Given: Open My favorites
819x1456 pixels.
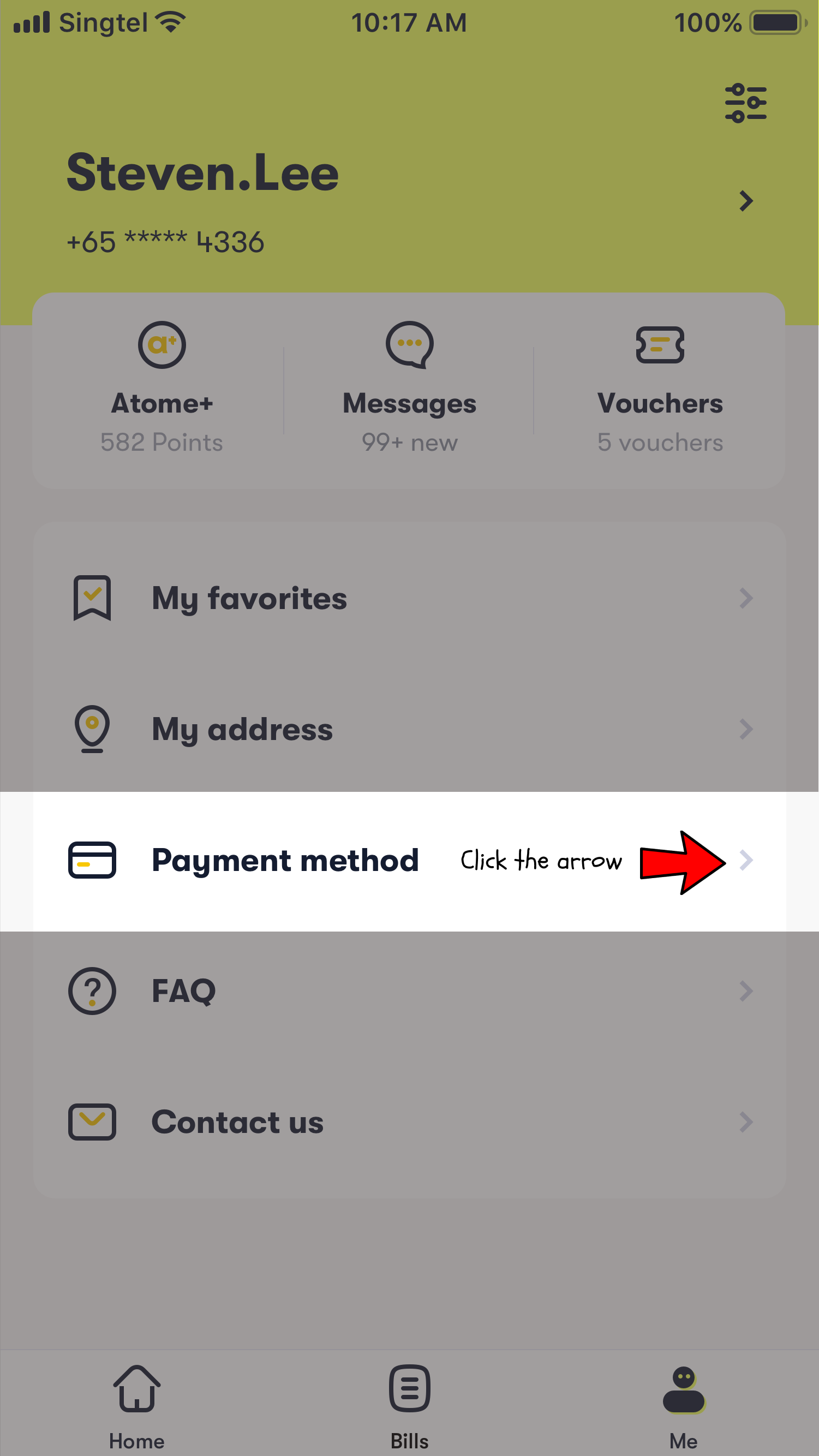Looking at the screenshot, I should [410, 598].
